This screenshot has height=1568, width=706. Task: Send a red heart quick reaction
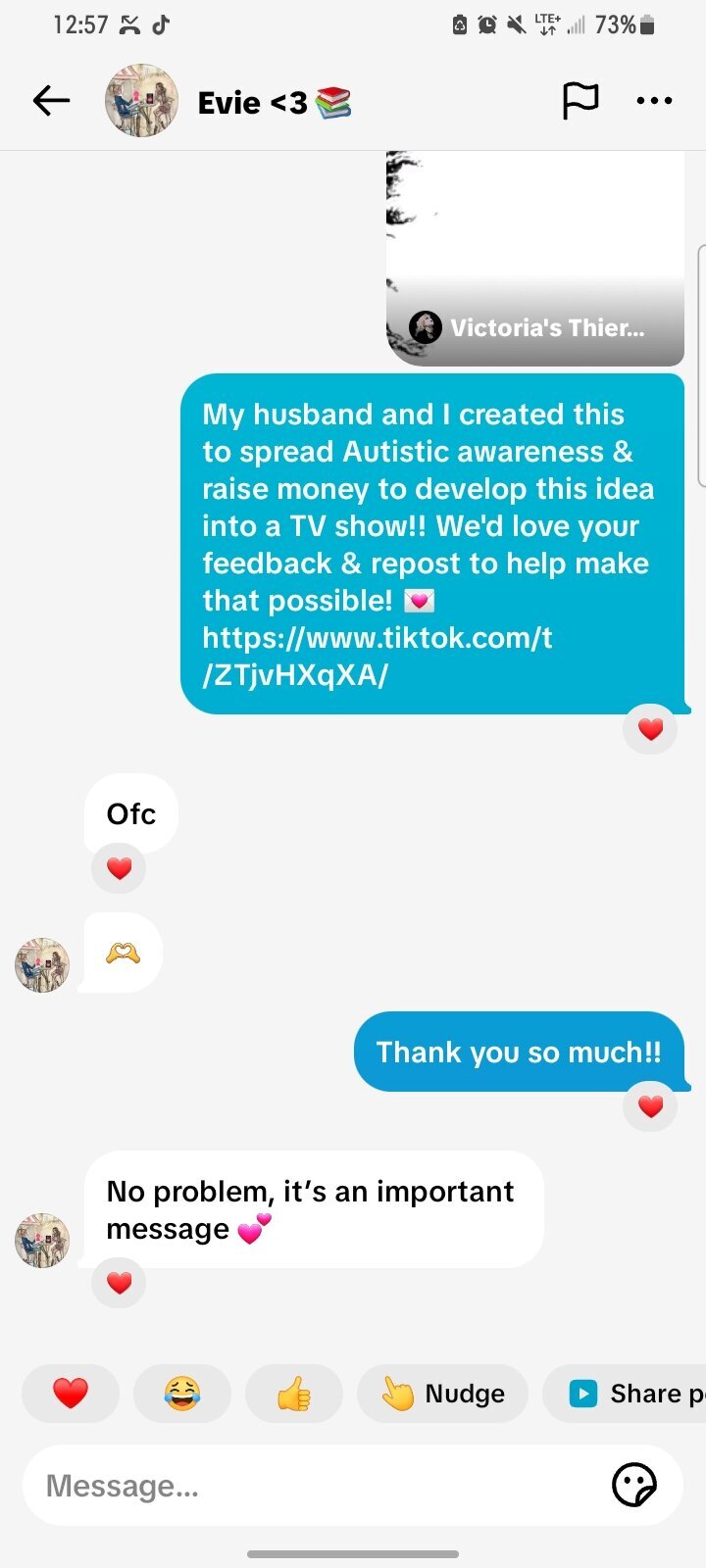[x=71, y=1393]
